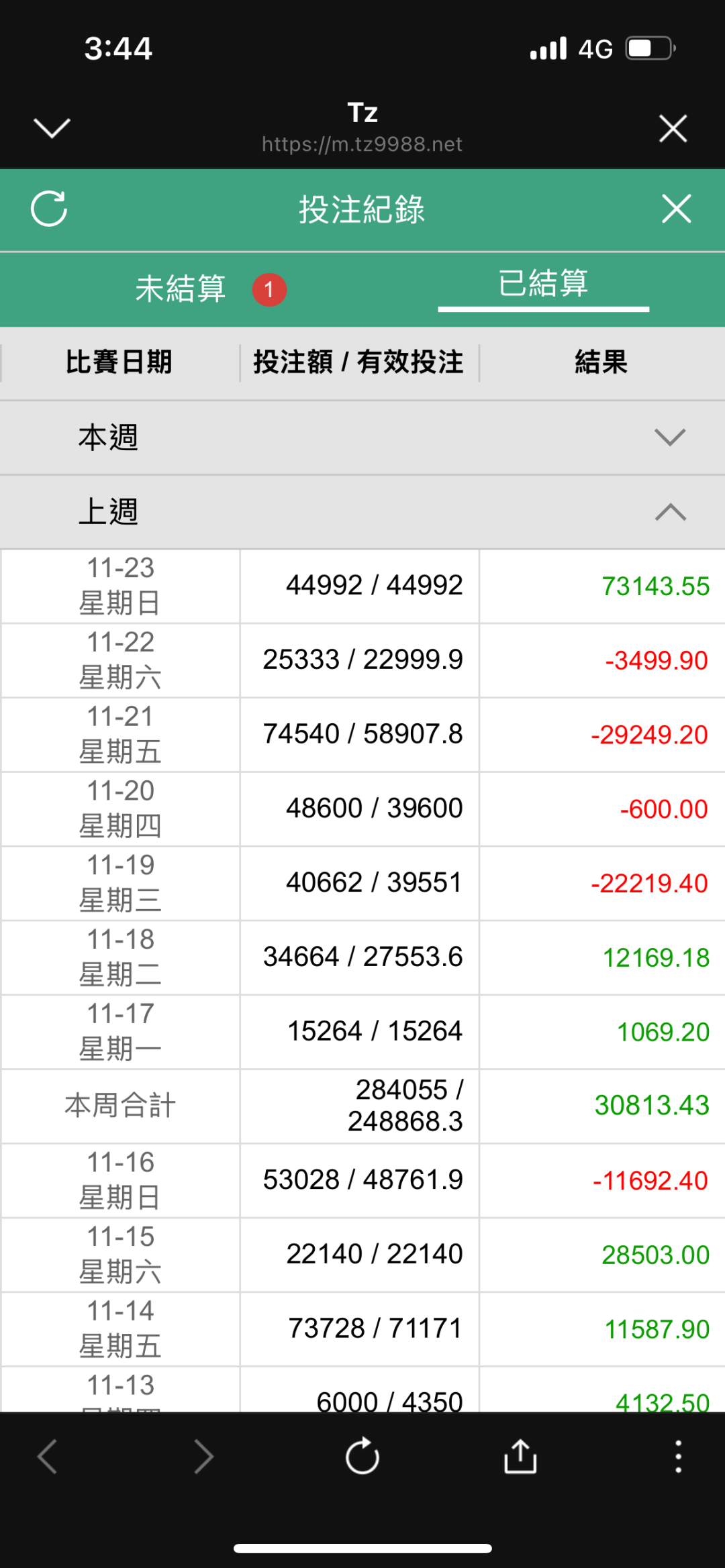Refresh the 投注紀錄 betting records
Image resolution: width=725 pixels, height=1568 pixels.
tap(49, 209)
